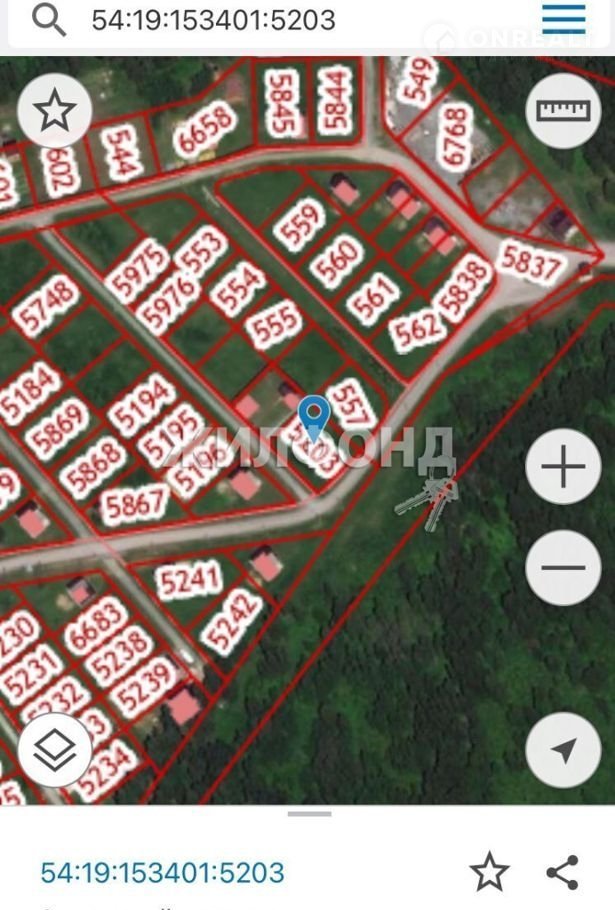The width and height of the screenshot is (615, 910).
Task: Open map layers selector
Action: tap(54, 750)
